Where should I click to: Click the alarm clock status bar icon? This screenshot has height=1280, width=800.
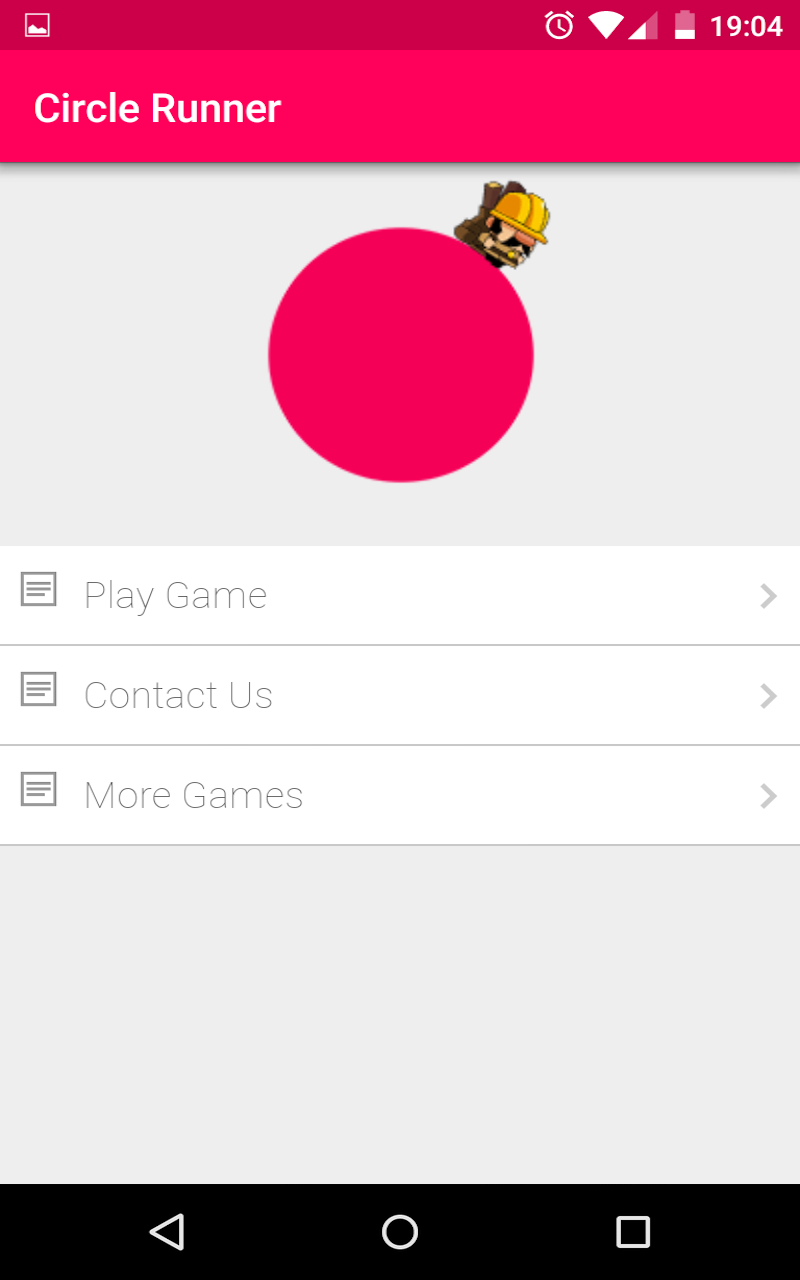coord(559,25)
